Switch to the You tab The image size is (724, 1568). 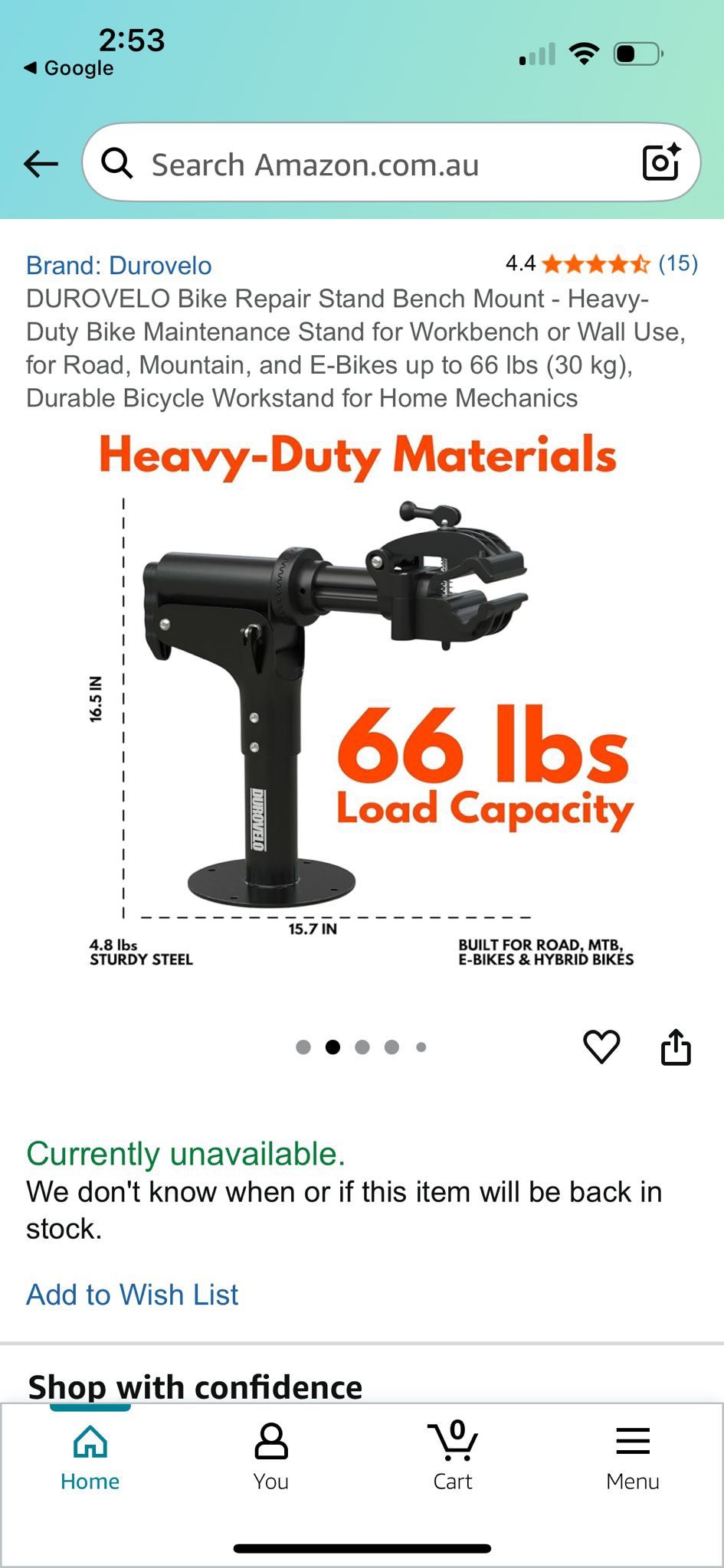pyautogui.click(x=270, y=1457)
